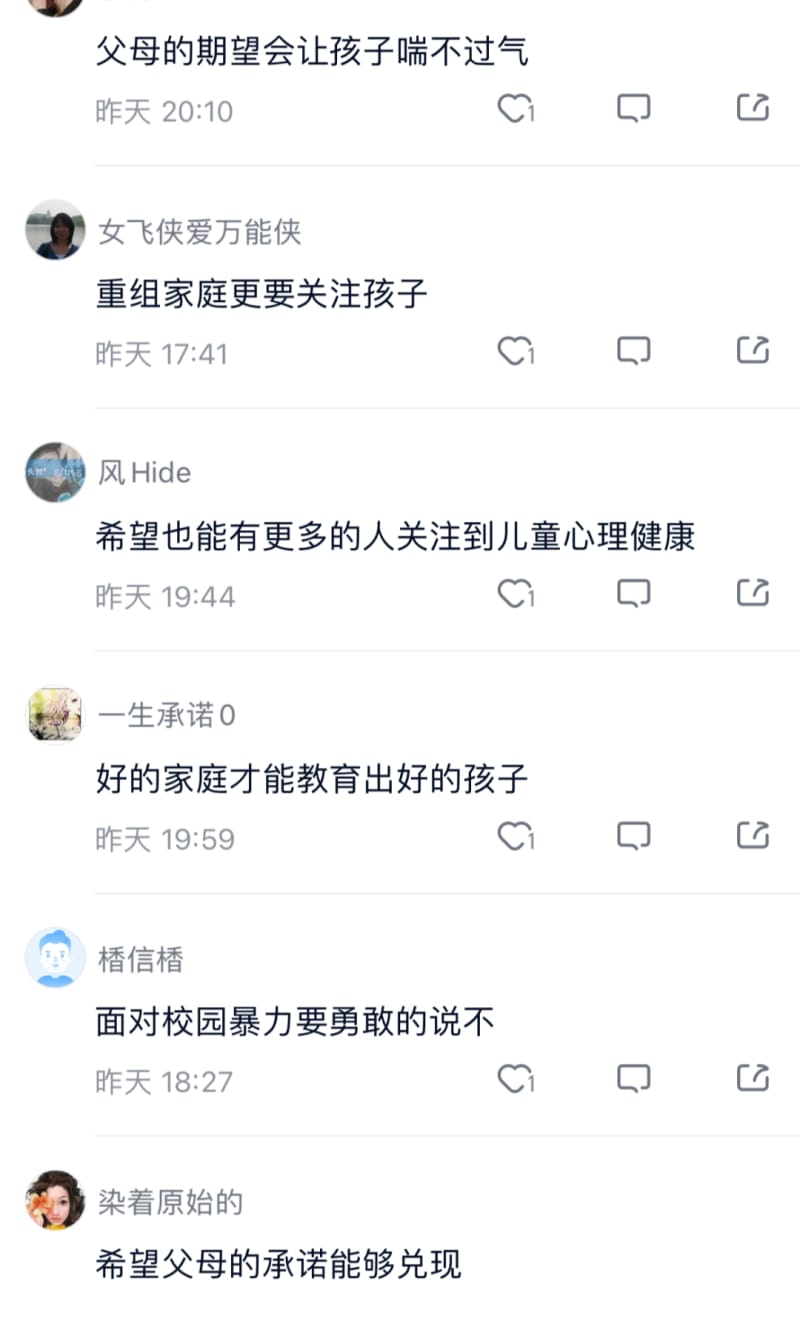Open 一生承诺0's profile avatar

click(55, 715)
